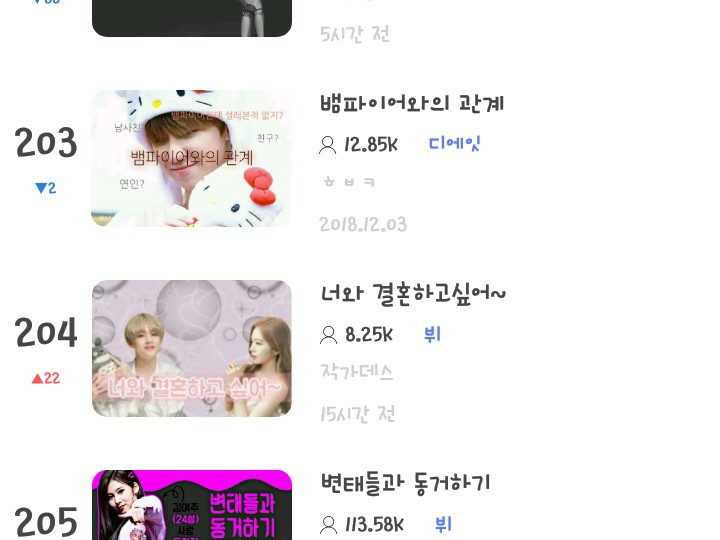This screenshot has width=720, height=540.
Task: Select the 뷔 tag under 너와 결혼하고싶어~
Action: (432, 334)
